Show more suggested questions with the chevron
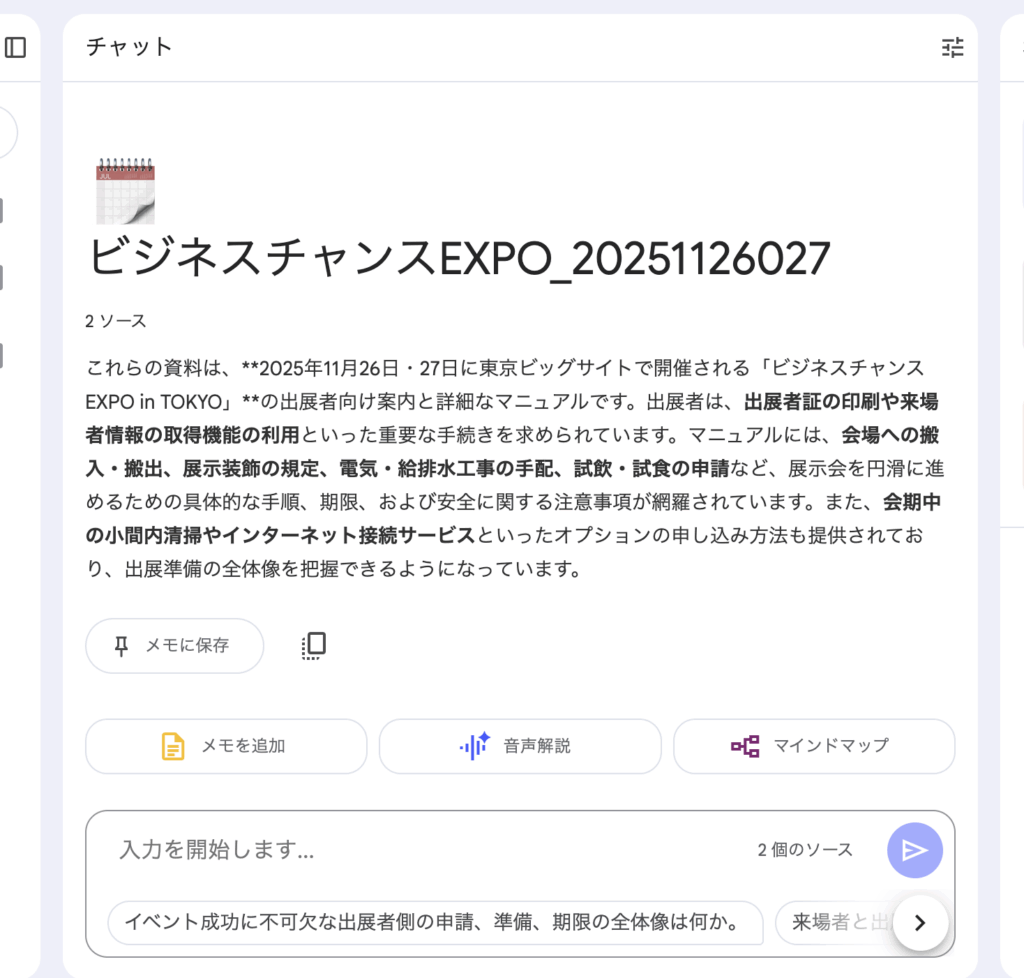Screen dimensions: 1024x978 [920, 923]
